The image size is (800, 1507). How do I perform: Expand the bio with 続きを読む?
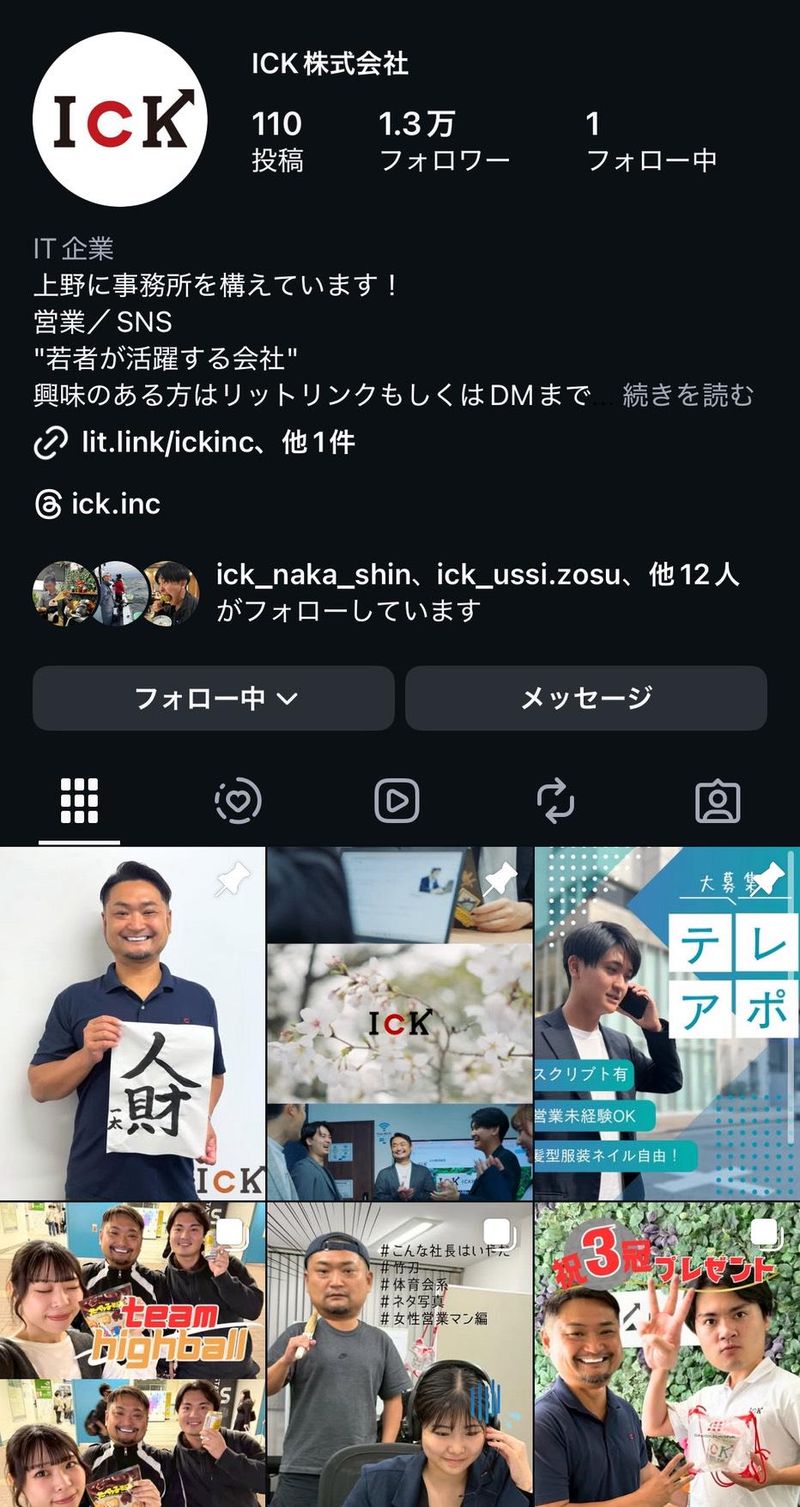pos(688,395)
